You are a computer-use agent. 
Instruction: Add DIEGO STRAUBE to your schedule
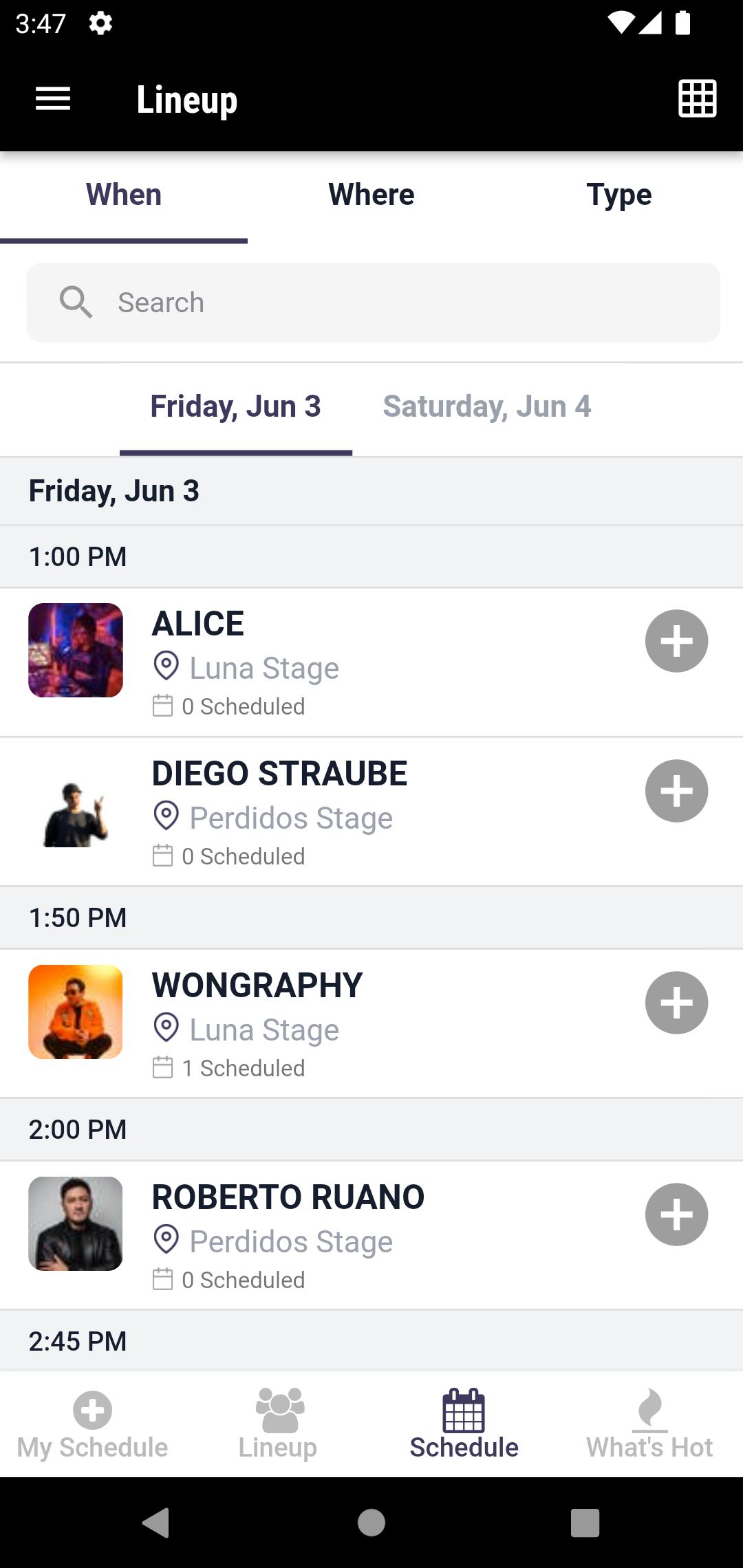pyautogui.click(x=676, y=790)
